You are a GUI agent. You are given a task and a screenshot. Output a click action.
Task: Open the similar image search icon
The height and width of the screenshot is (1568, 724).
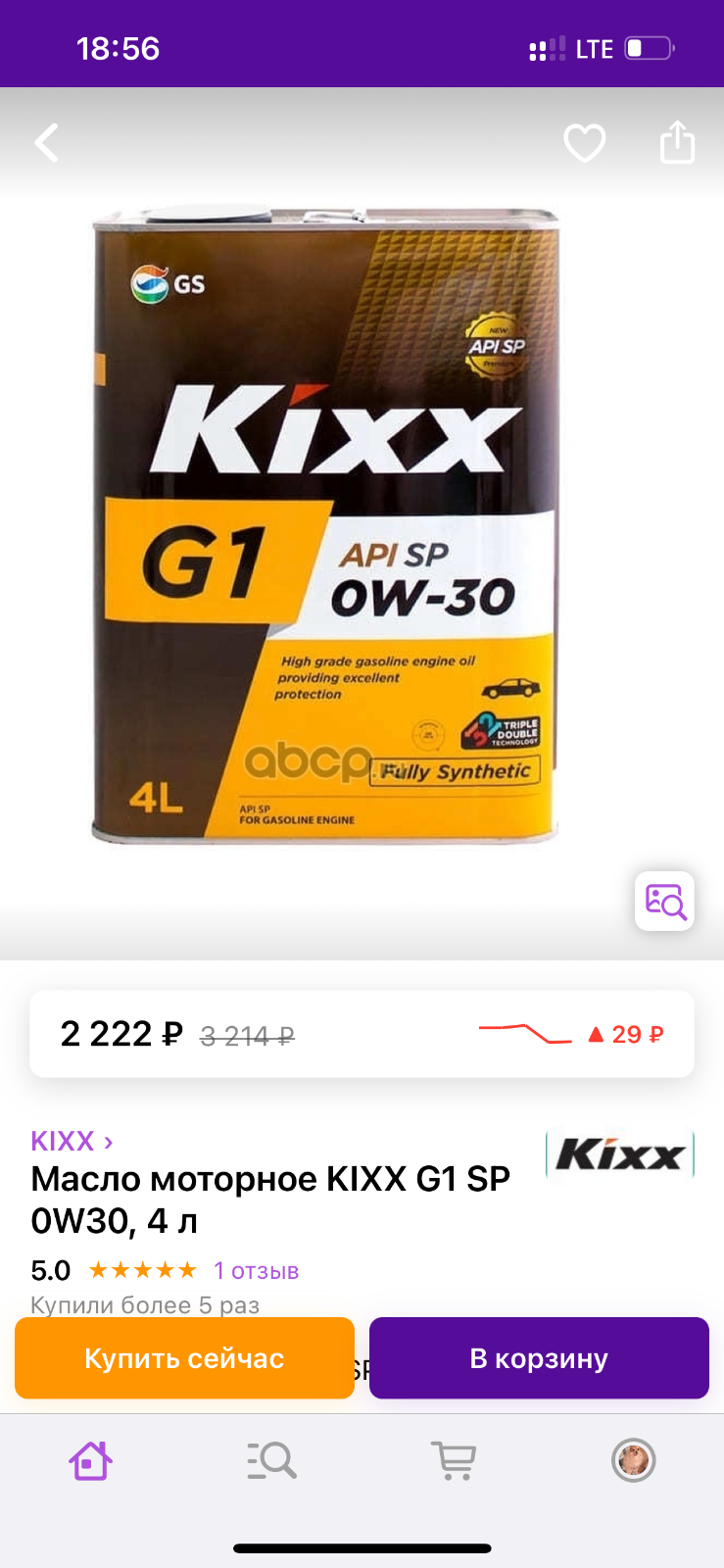(665, 901)
